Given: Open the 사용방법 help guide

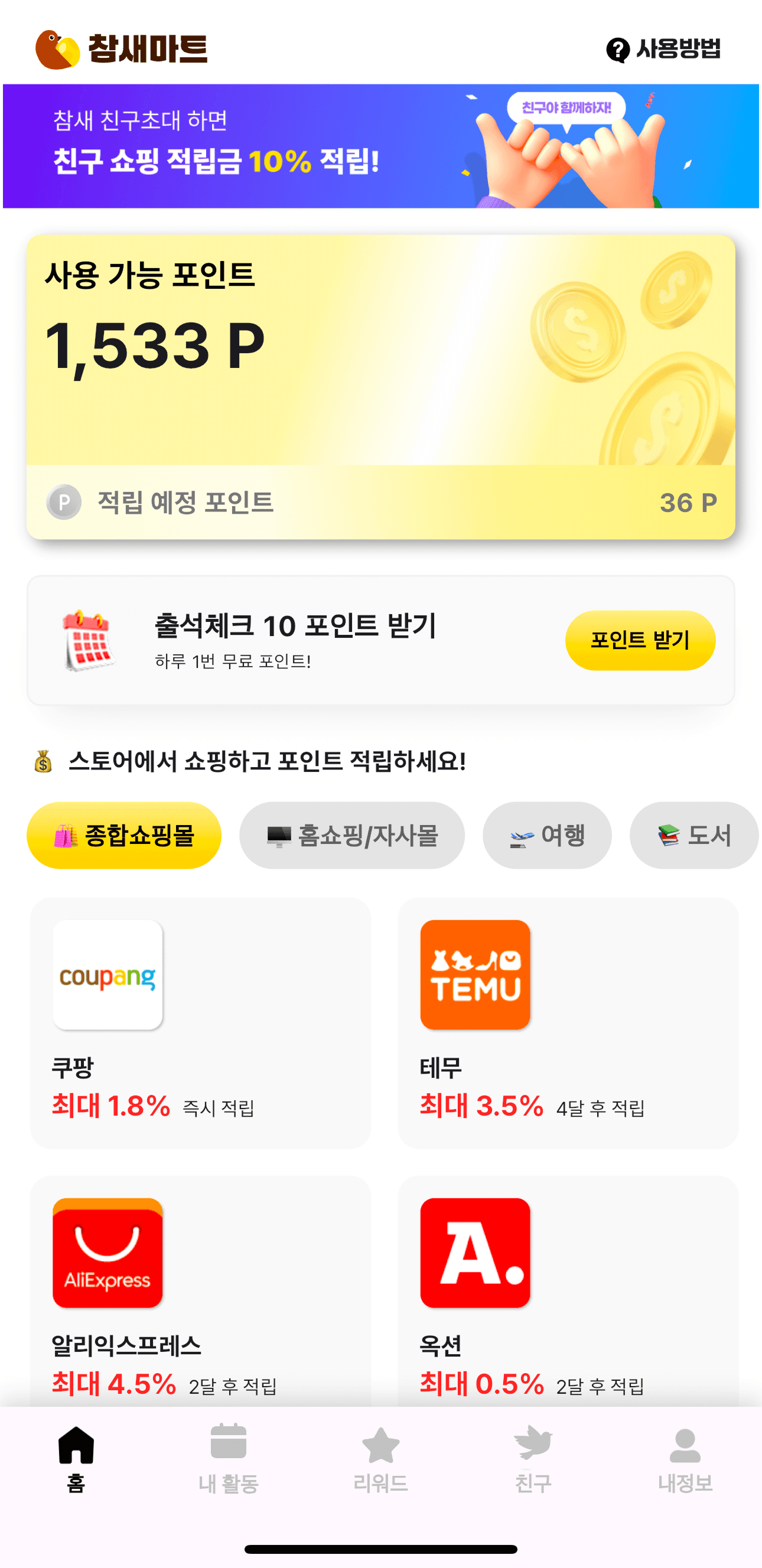Looking at the screenshot, I should click(663, 49).
